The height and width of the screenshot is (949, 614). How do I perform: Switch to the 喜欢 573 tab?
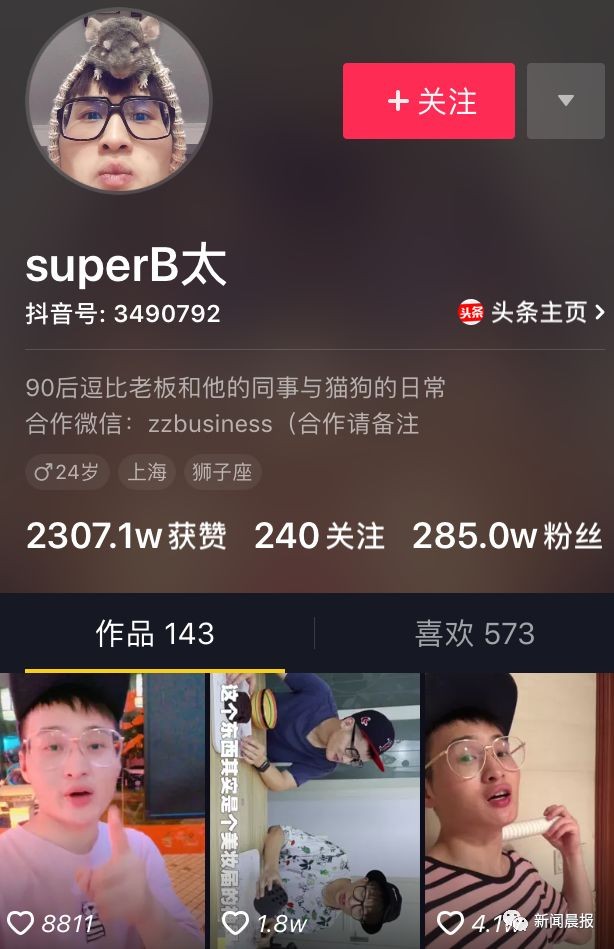pyautogui.click(x=474, y=633)
